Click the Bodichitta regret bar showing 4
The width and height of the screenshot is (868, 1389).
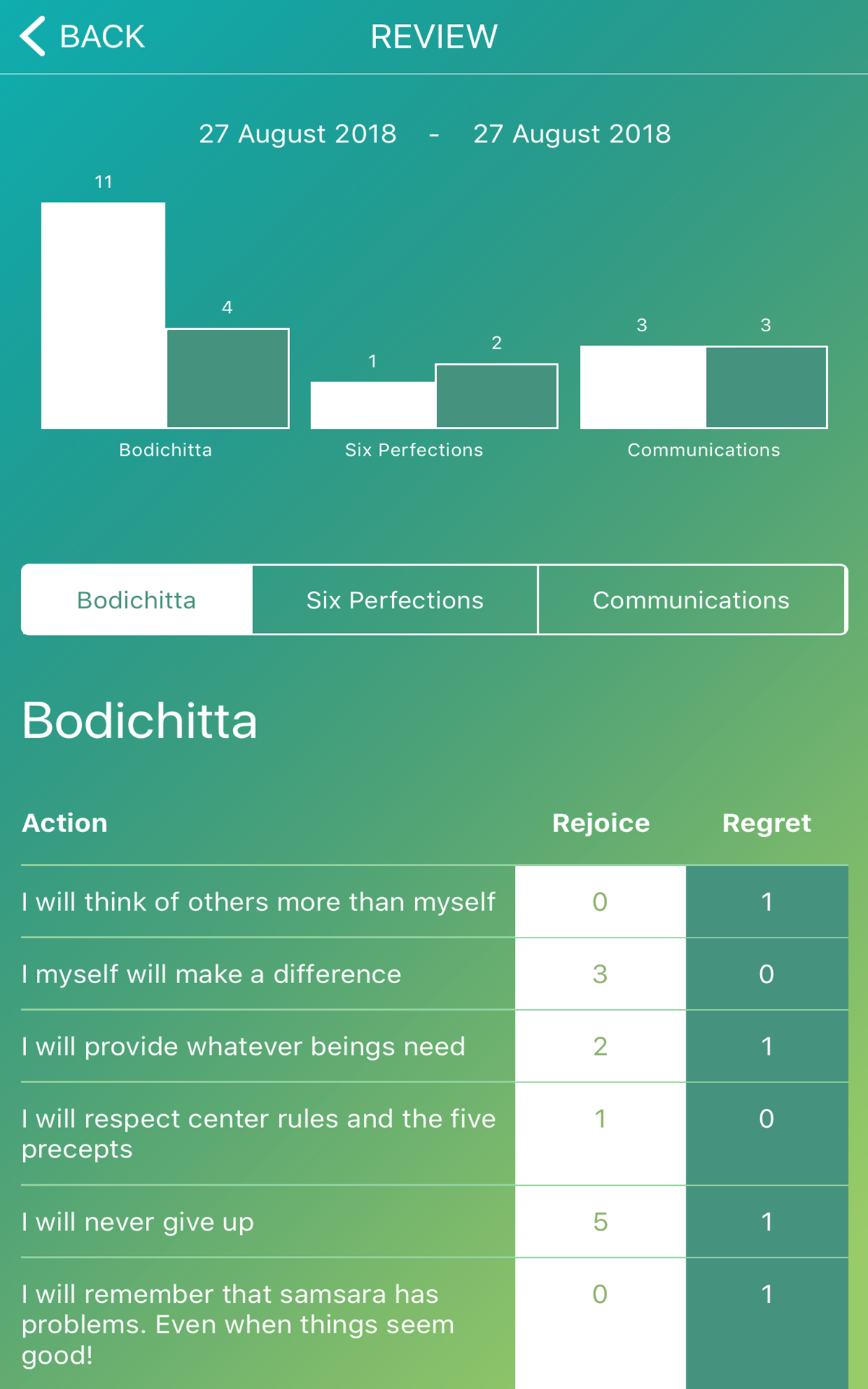click(227, 378)
